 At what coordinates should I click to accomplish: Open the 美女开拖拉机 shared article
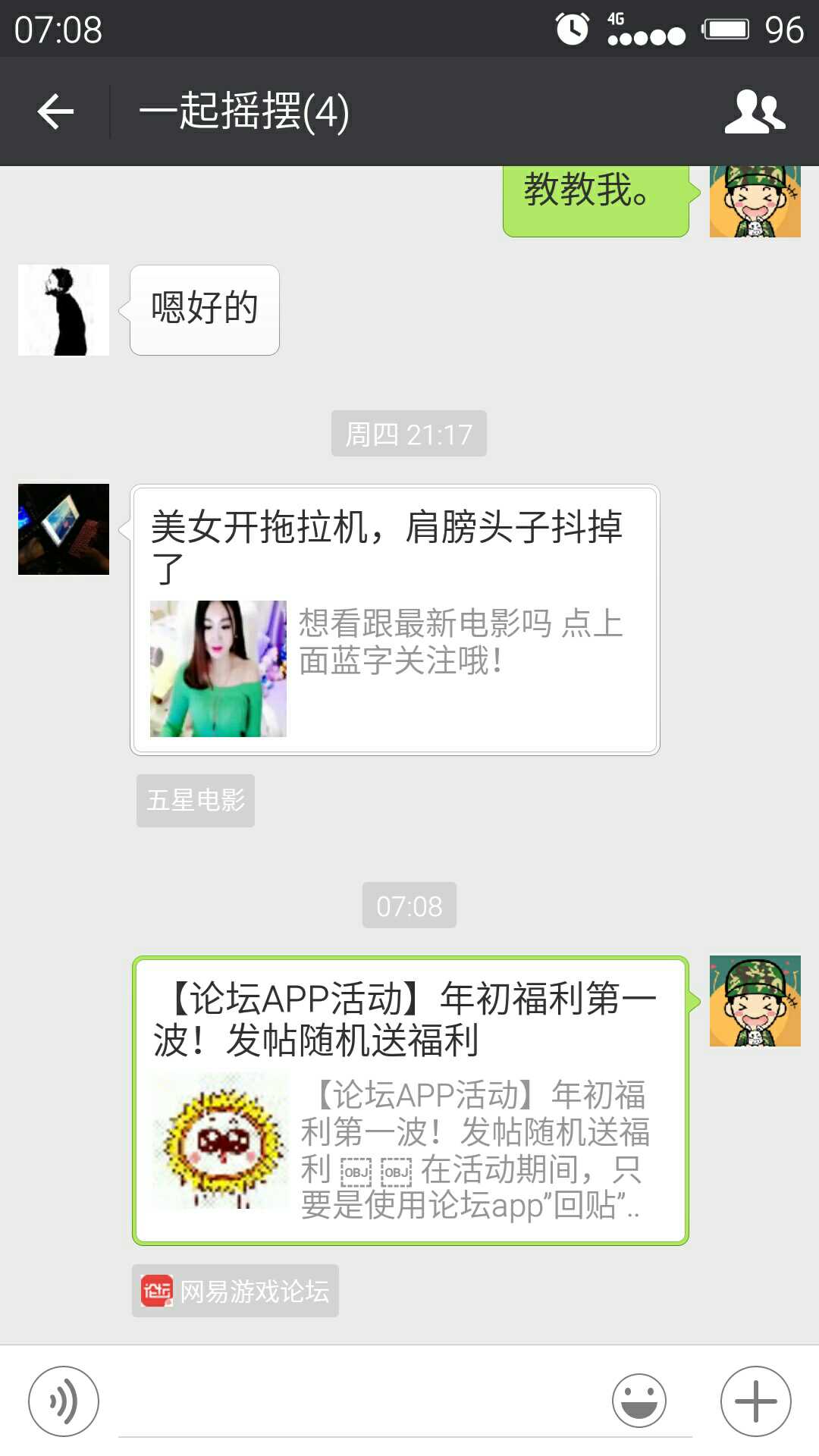coord(395,620)
